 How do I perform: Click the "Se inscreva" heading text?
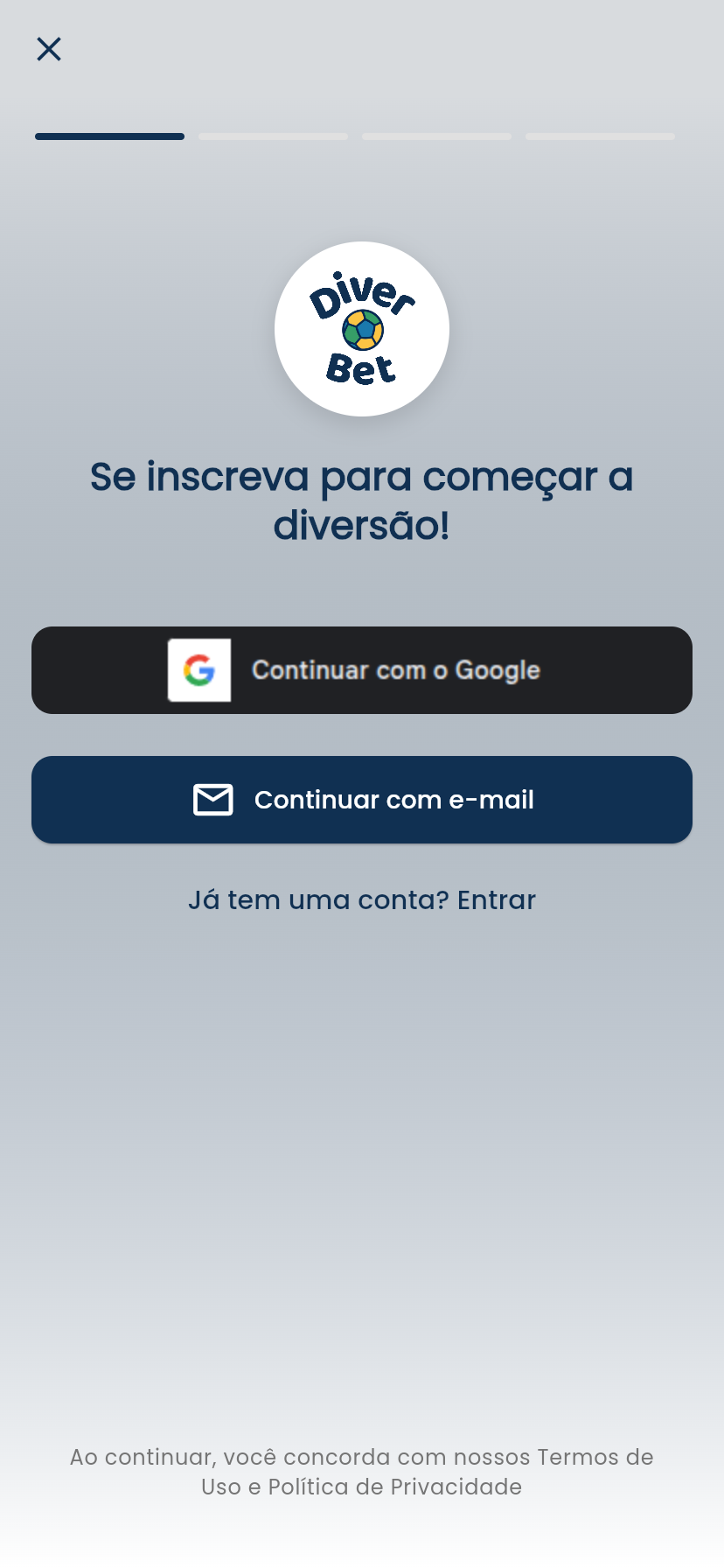(361, 476)
